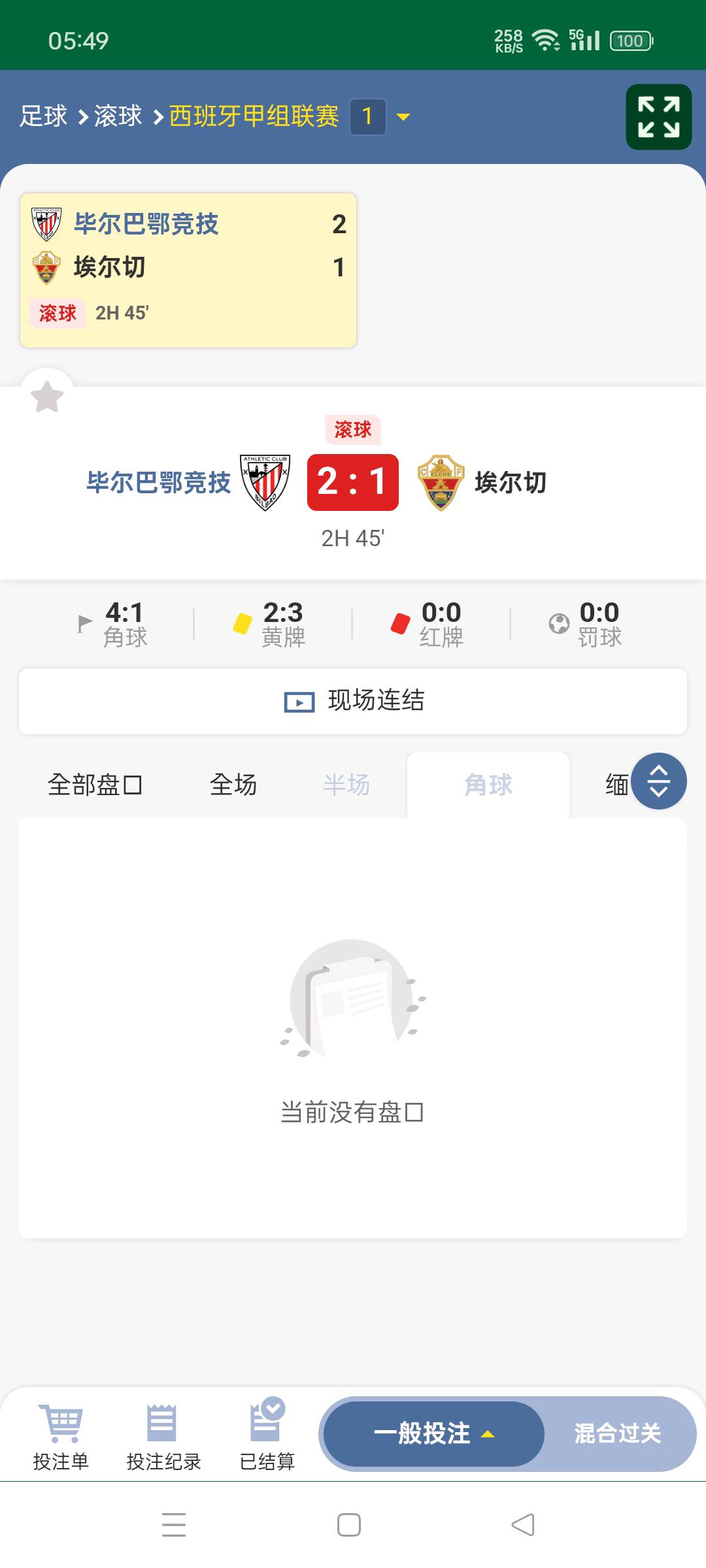Screen dimensions: 706x1568
Task: Toggle the 滚球 live badge on match card
Action: click(58, 313)
